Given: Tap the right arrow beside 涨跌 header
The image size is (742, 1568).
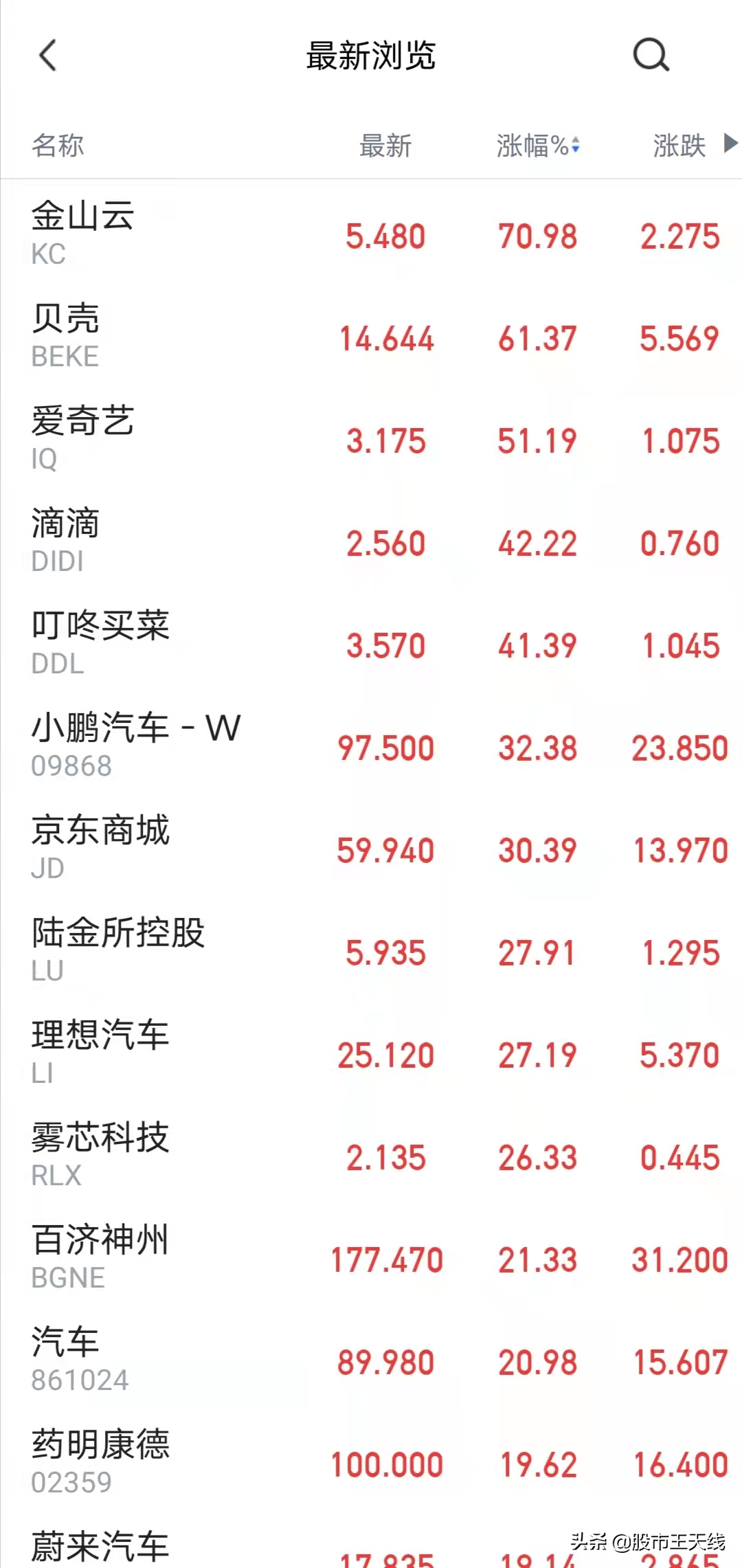Looking at the screenshot, I should (x=731, y=144).
